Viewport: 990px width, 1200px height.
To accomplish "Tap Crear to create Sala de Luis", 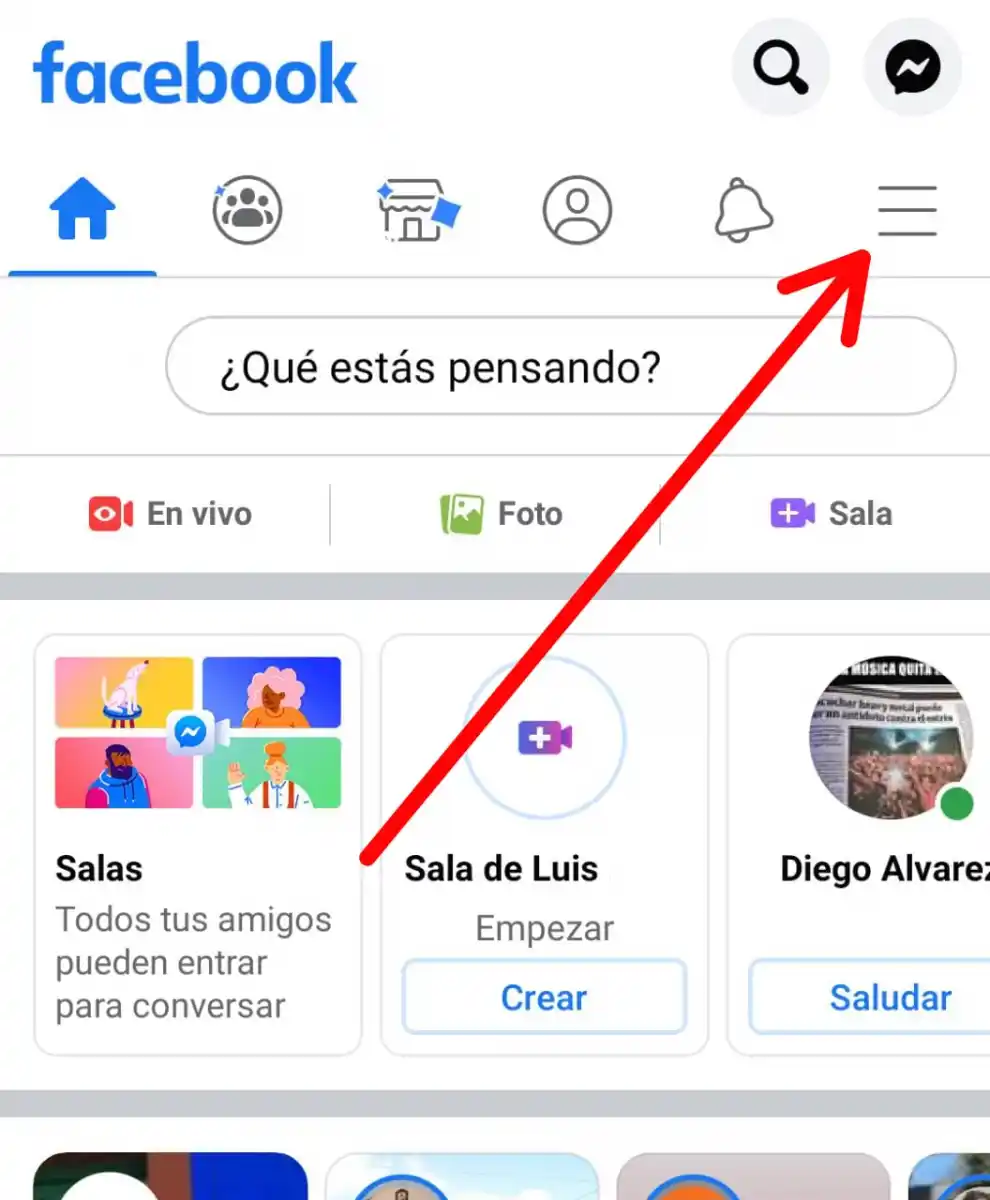I will click(543, 996).
